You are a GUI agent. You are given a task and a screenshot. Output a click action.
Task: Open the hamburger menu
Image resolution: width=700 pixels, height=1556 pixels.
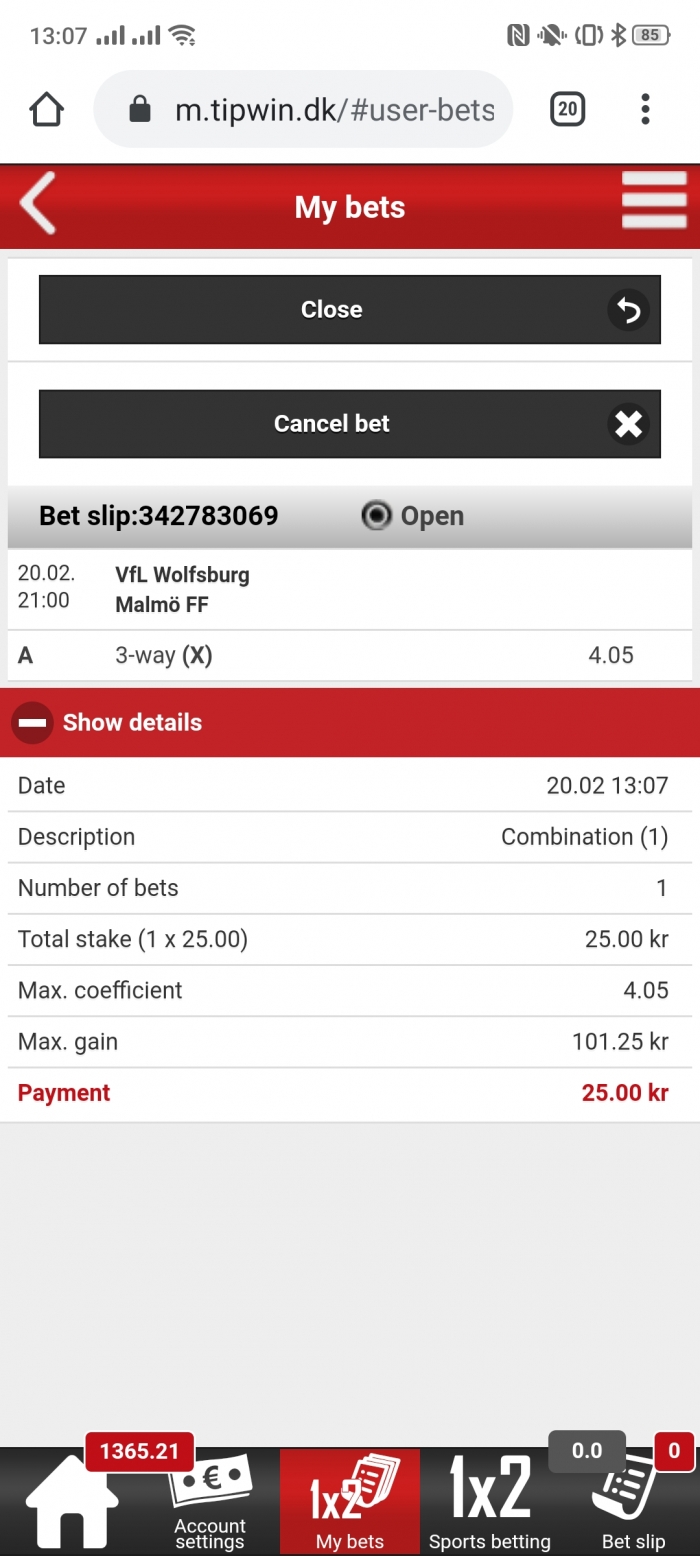[654, 201]
